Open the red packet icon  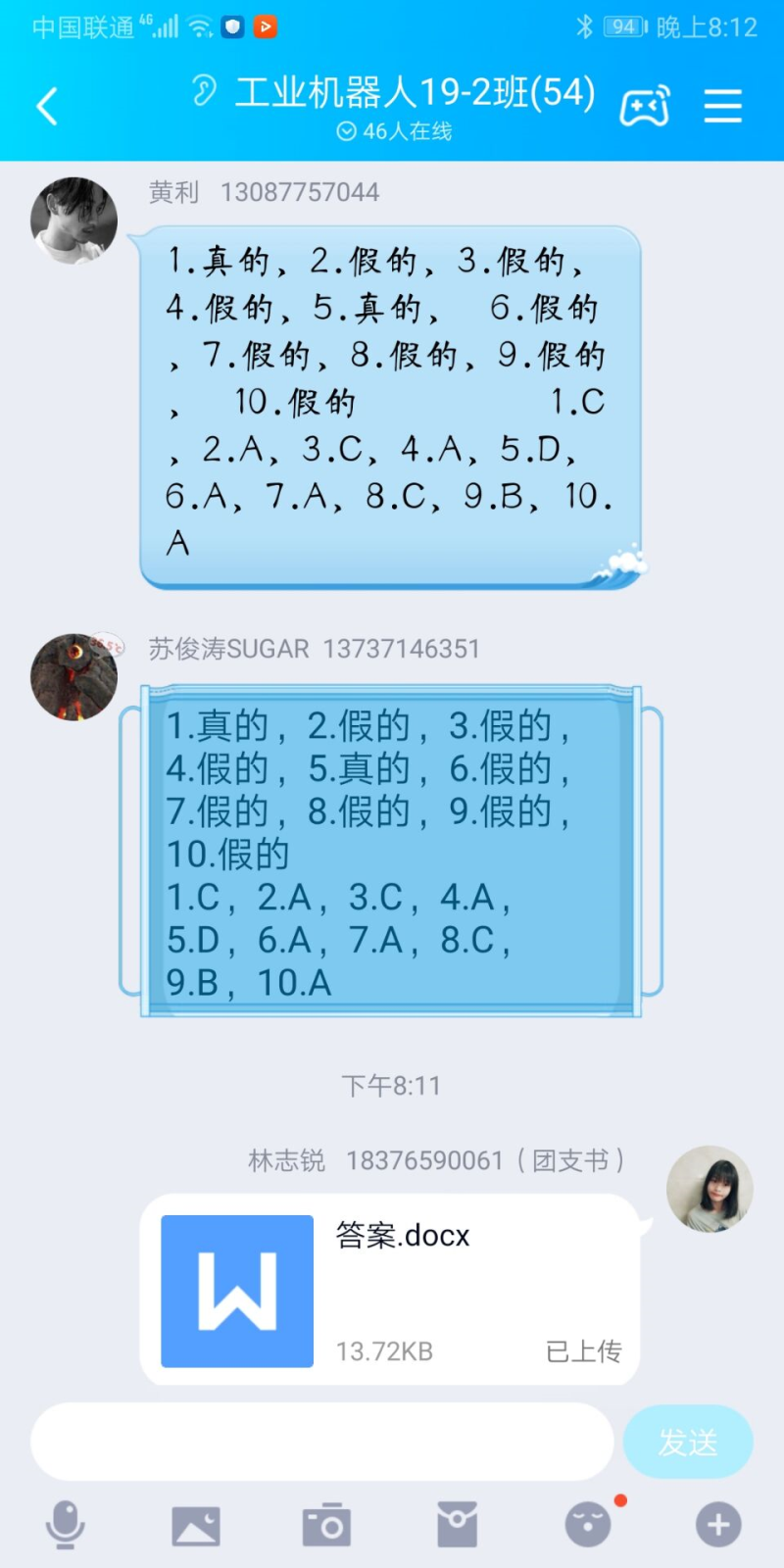pyautogui.click(x=457, y=1525)
